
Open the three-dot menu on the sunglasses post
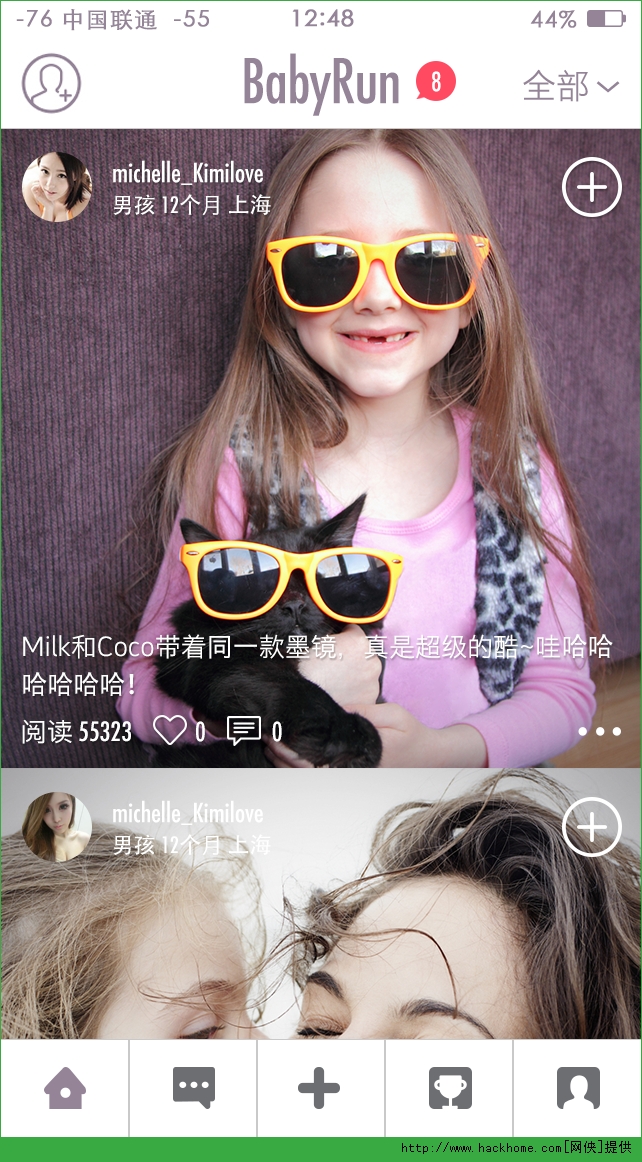coord(600,731)
